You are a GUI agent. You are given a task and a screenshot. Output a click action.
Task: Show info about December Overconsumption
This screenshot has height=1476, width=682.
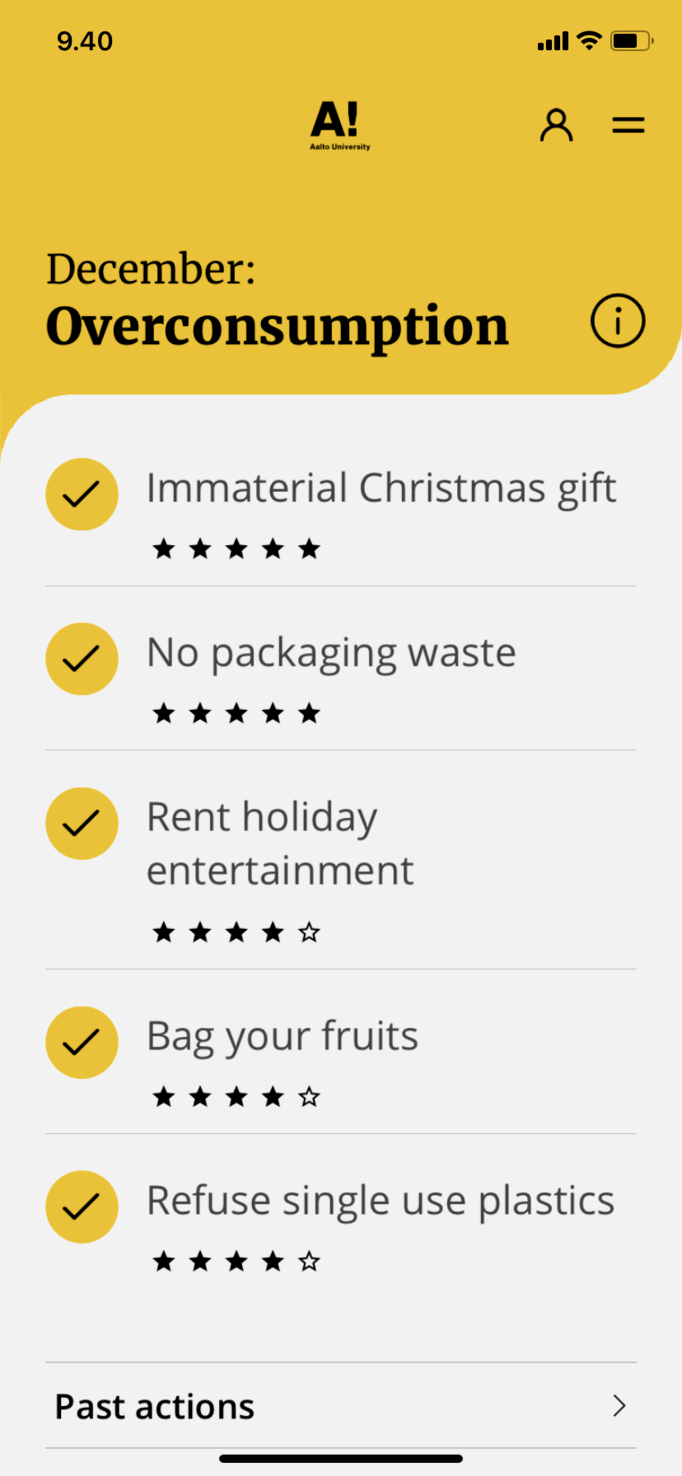pos(618,322)
